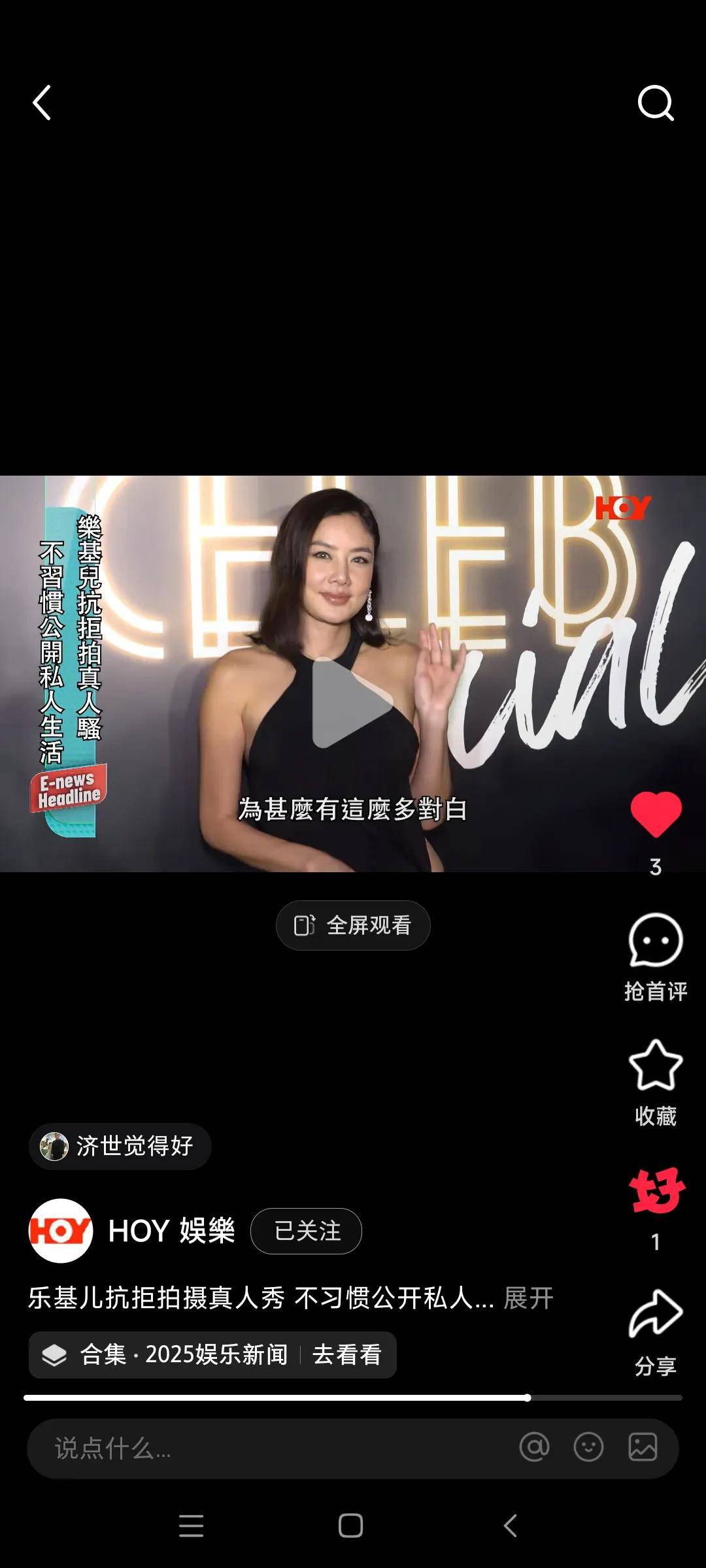The image size is (706, 1568).
Task: Mention someone with the @ icon
Action: pos(534,1447)
